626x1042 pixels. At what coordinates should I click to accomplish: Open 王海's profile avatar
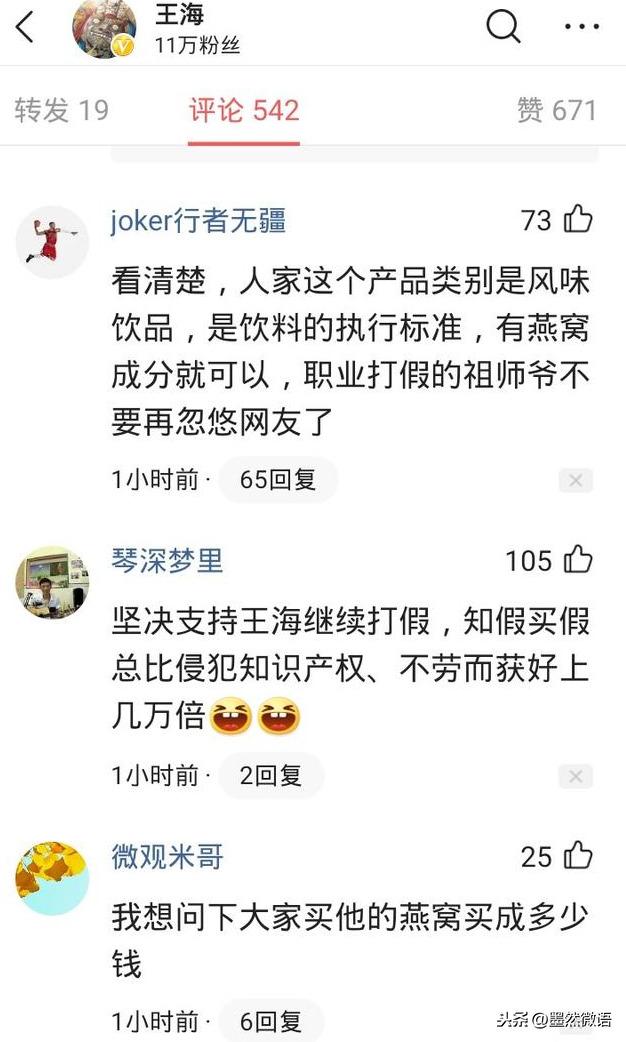104,28
